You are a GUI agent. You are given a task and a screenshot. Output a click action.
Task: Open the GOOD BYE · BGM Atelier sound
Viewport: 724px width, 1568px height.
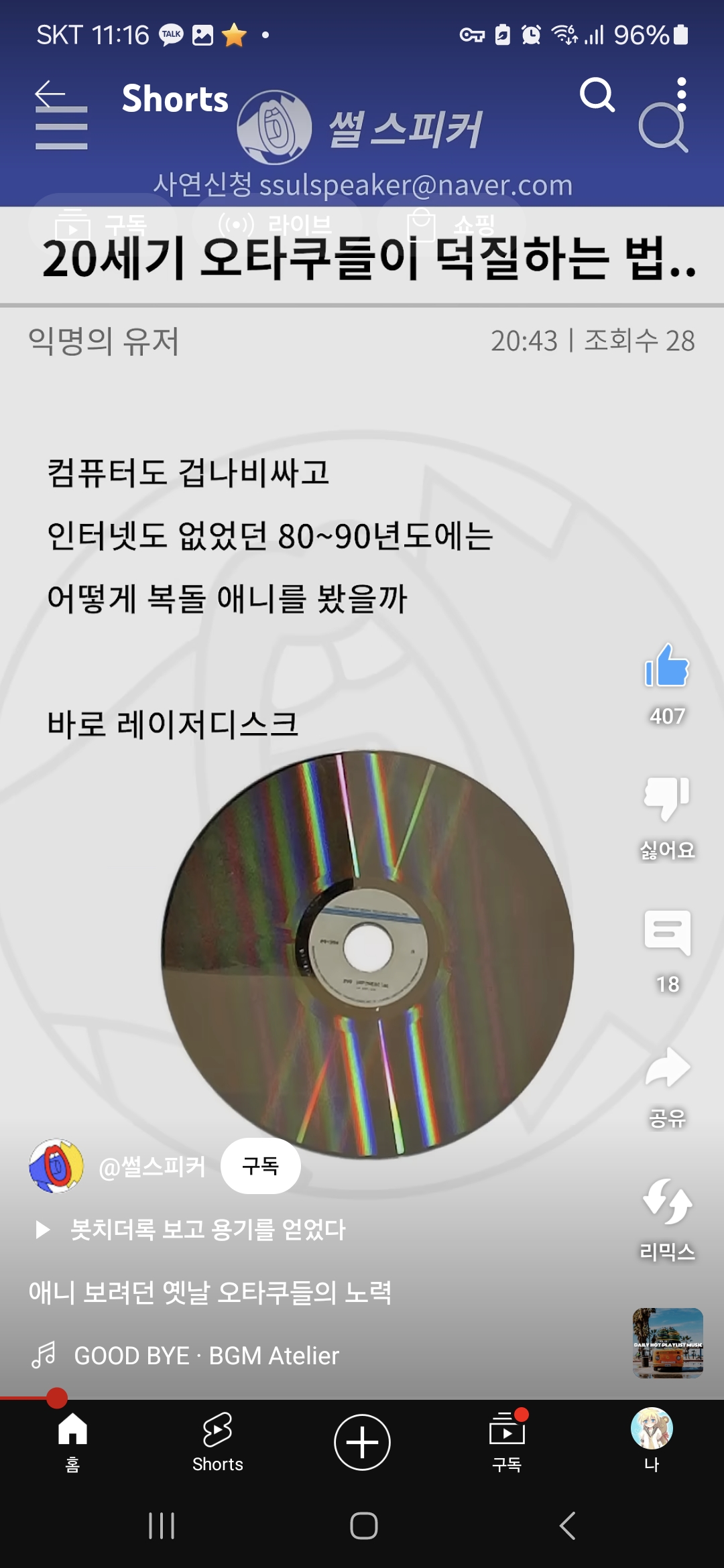[206, 1356]
